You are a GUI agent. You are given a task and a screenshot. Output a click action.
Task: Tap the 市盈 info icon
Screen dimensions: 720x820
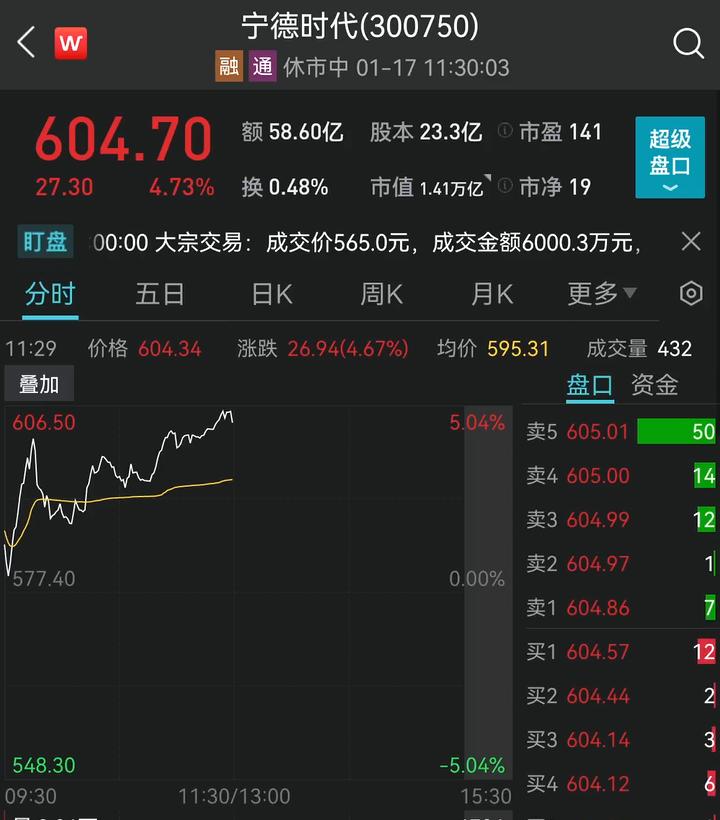coord(505,132)
